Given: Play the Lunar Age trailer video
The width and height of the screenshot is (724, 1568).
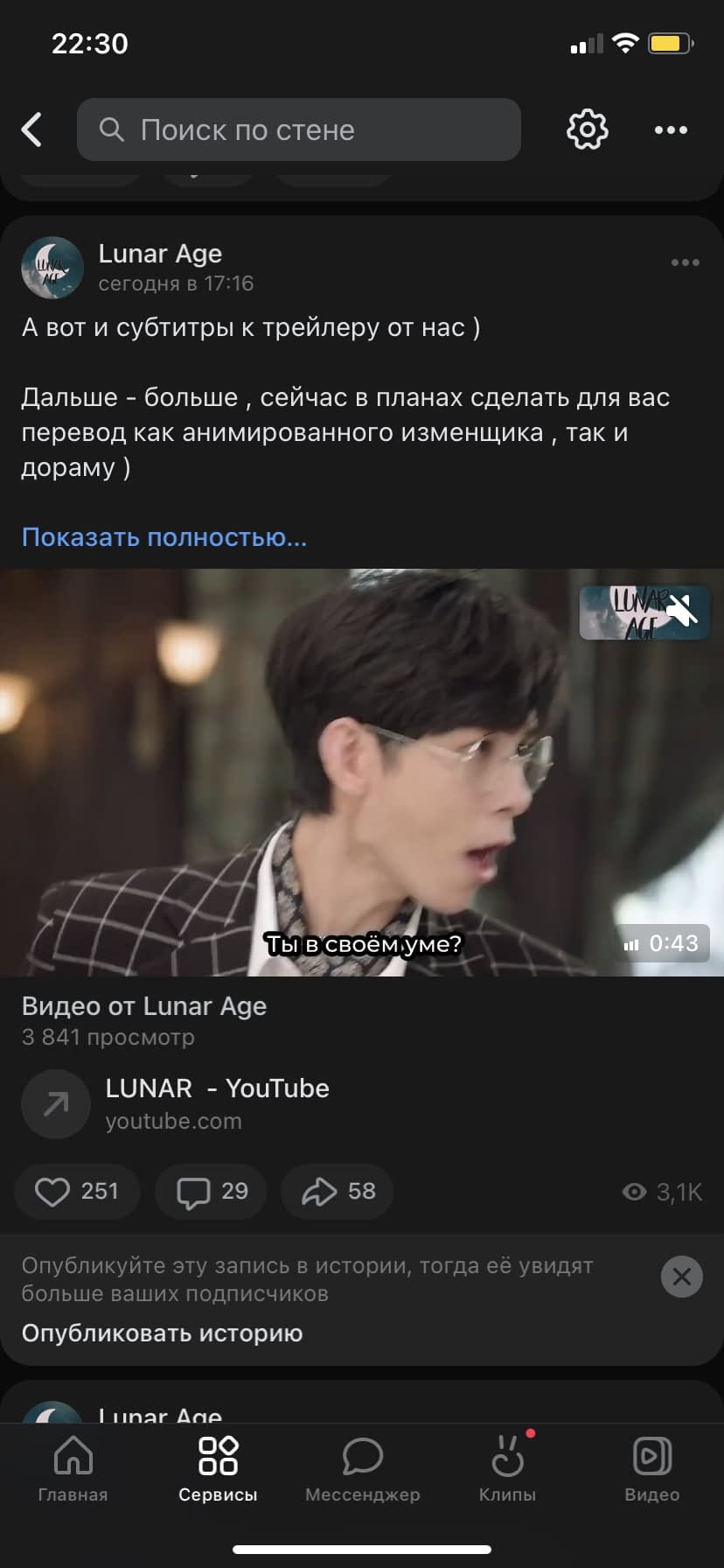Looking at the screenshot, I should (x=362, y=772).
